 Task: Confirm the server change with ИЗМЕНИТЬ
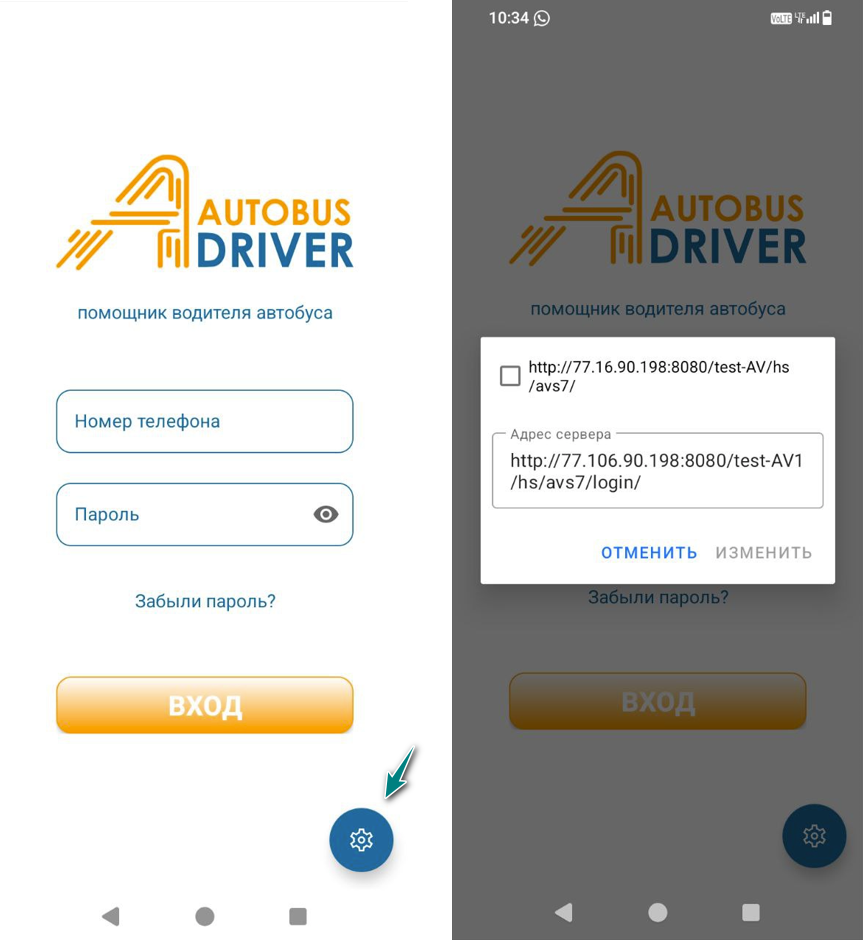pos(763,553)
